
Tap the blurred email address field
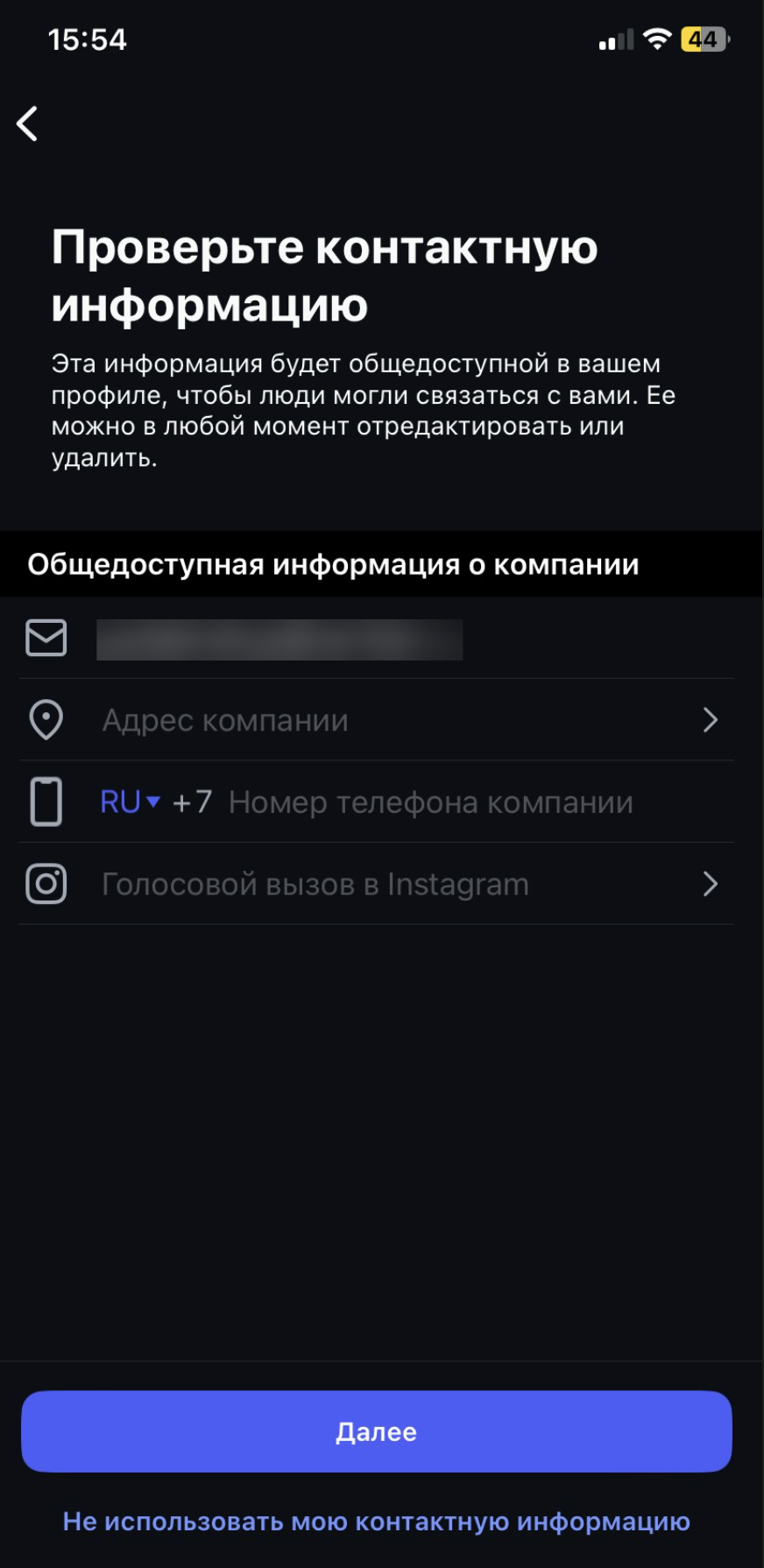pos(279,639)
